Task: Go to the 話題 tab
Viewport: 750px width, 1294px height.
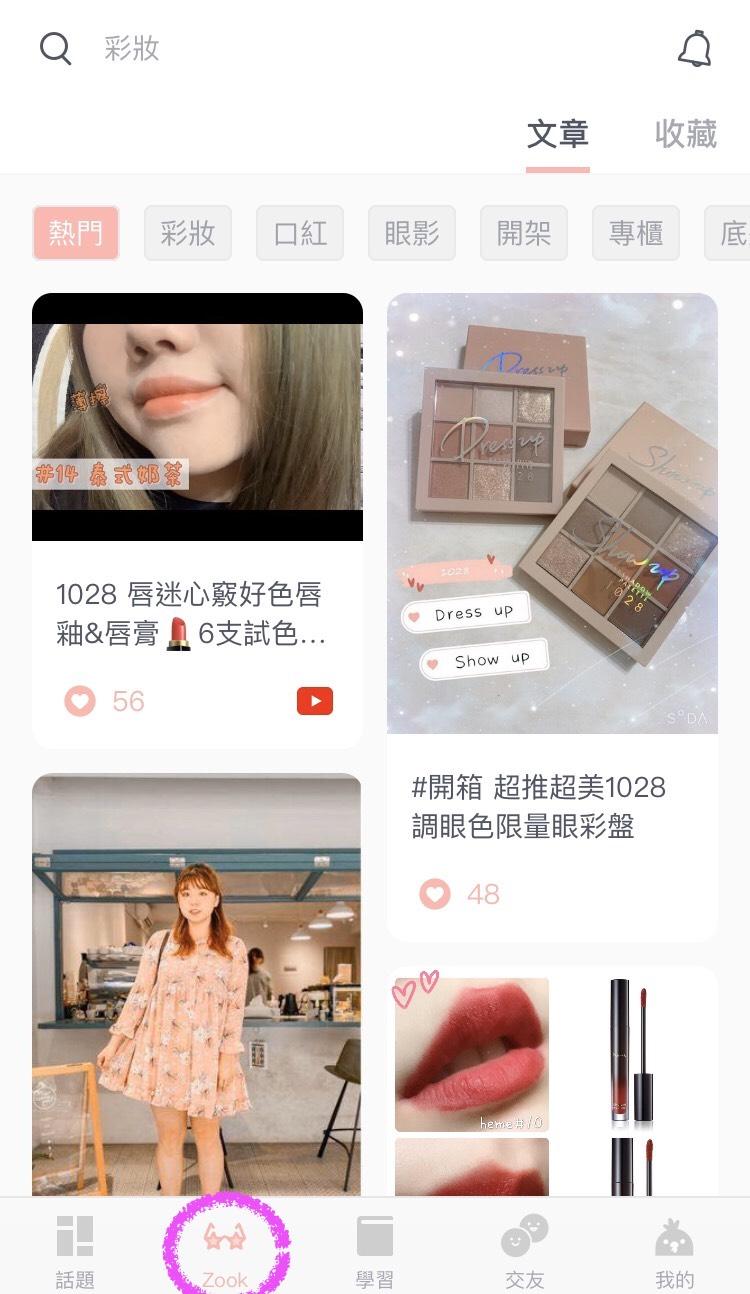Action: (75, 1250)
